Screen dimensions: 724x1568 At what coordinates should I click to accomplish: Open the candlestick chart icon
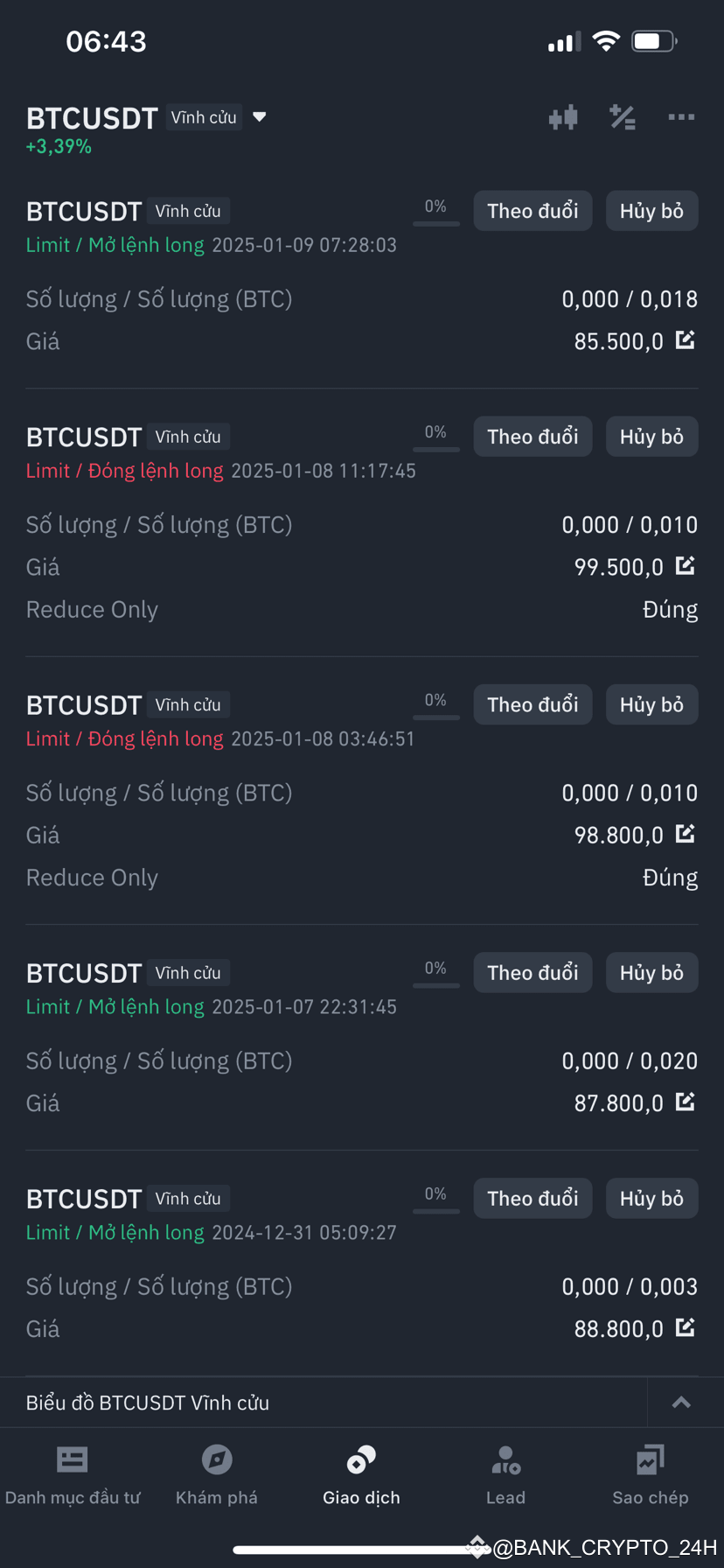coord(562,116)
